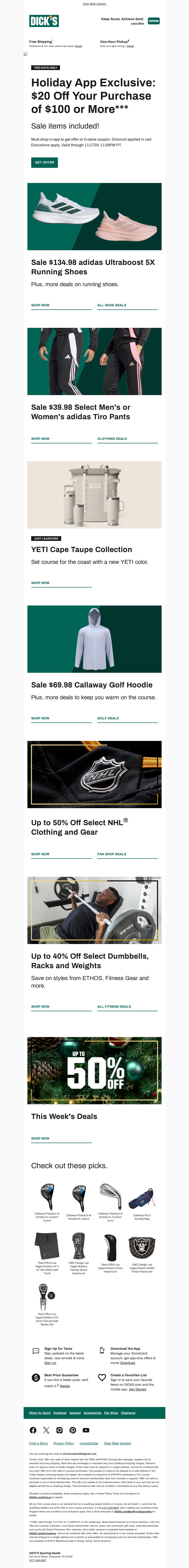
Task: Tap the Unsubscribe link
Action: pyautogui.click(x=89, y=1443)
